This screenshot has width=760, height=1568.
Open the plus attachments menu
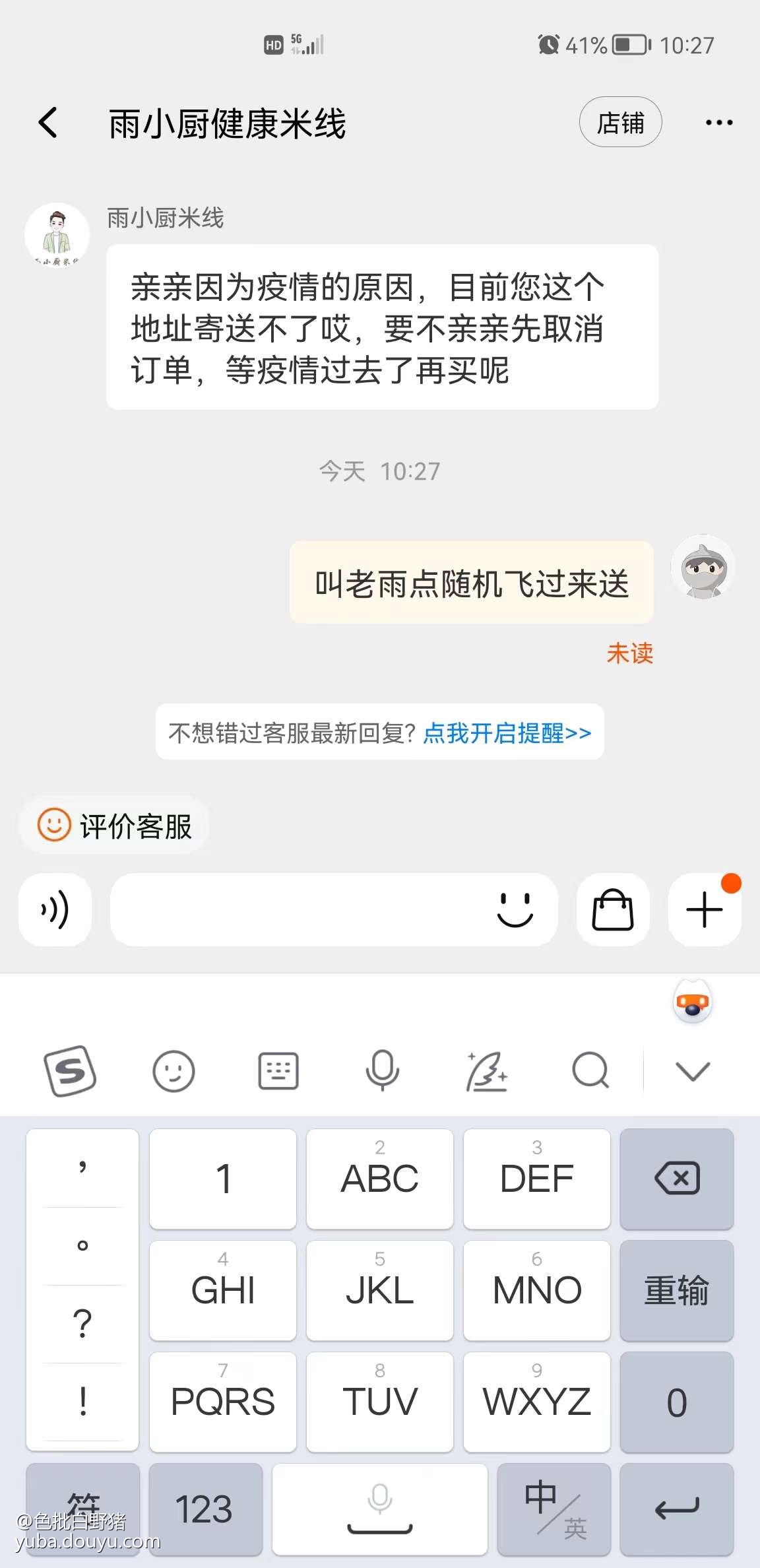click(x=705, y=910)
